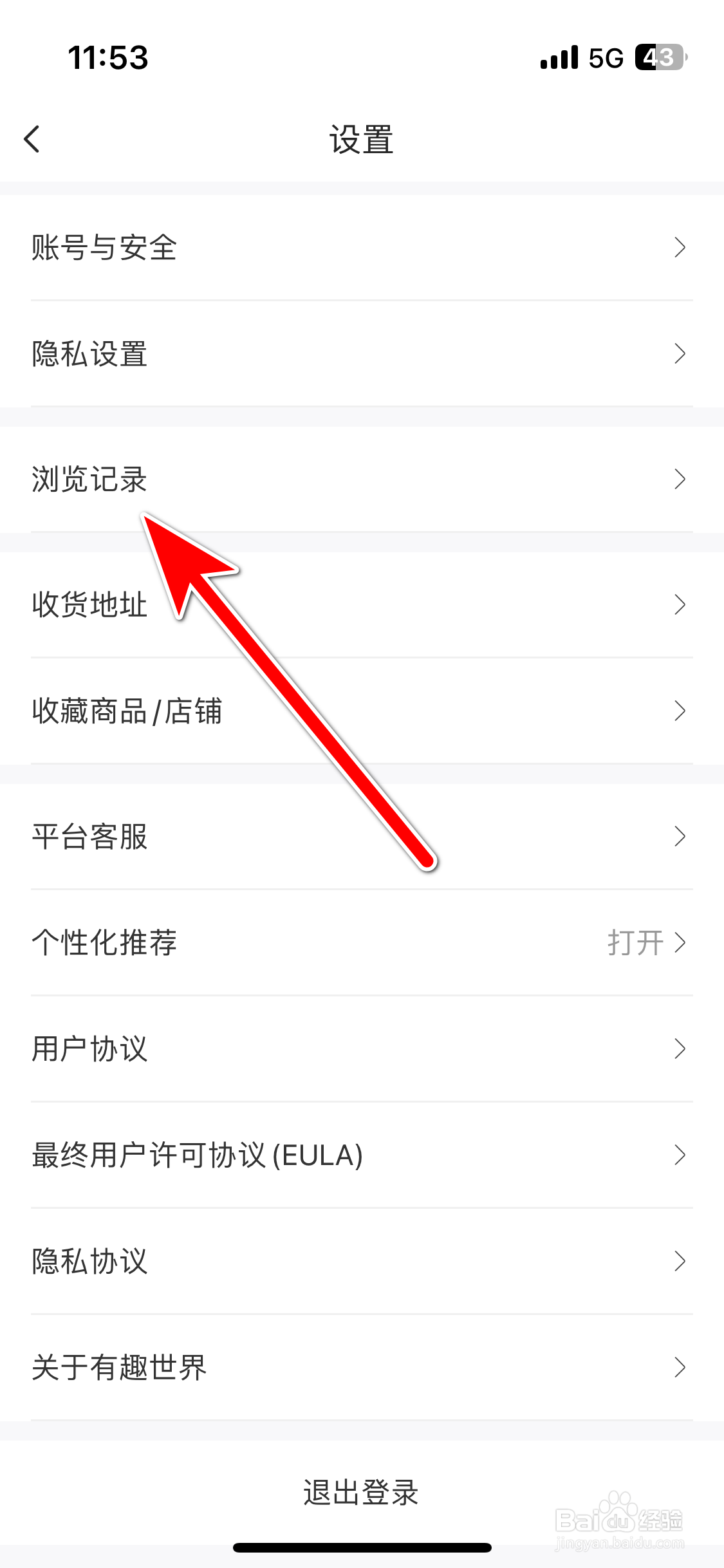
Task: Tap 打开 to change recommendation toggle state
Action: pyautogui.click(x=636, y=942)
